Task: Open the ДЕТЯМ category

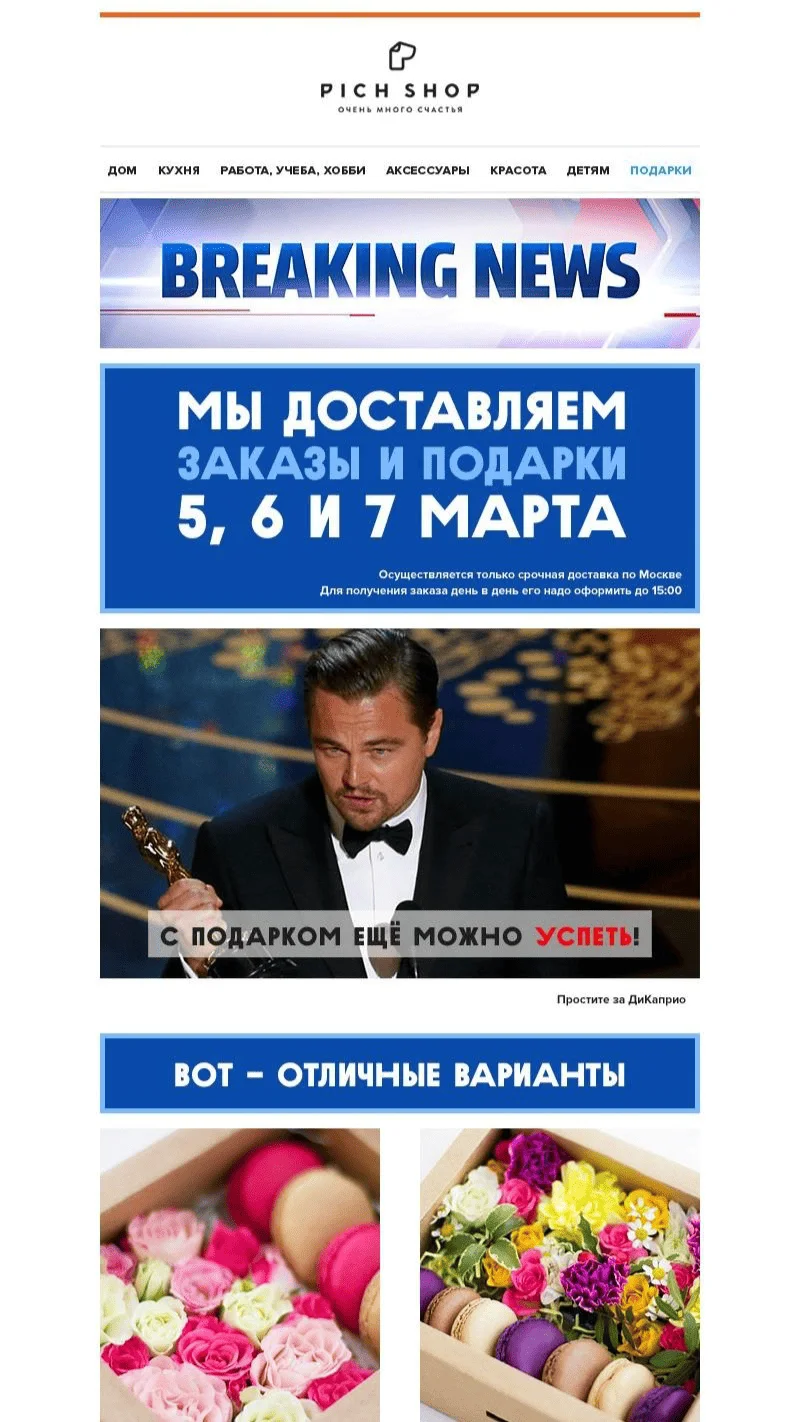Action: pos(588,170)
